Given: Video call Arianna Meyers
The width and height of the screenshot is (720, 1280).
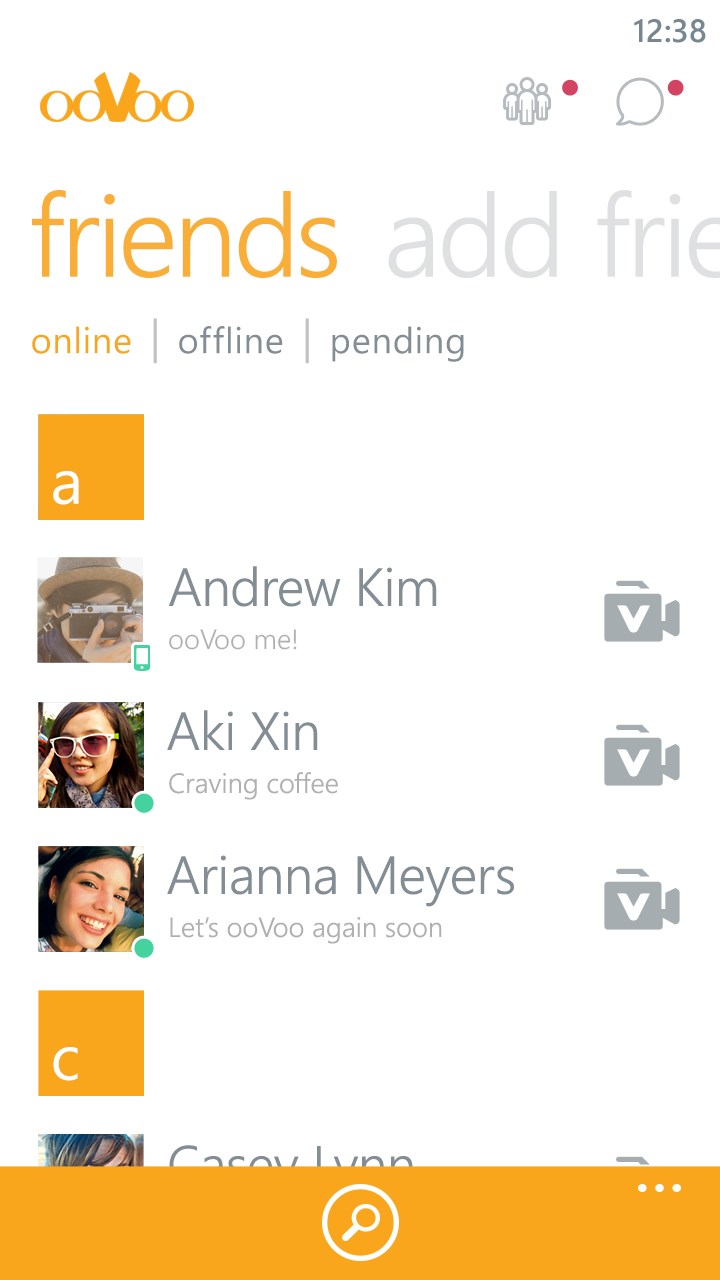Looking at the screenshot, I should coord(641,900).
